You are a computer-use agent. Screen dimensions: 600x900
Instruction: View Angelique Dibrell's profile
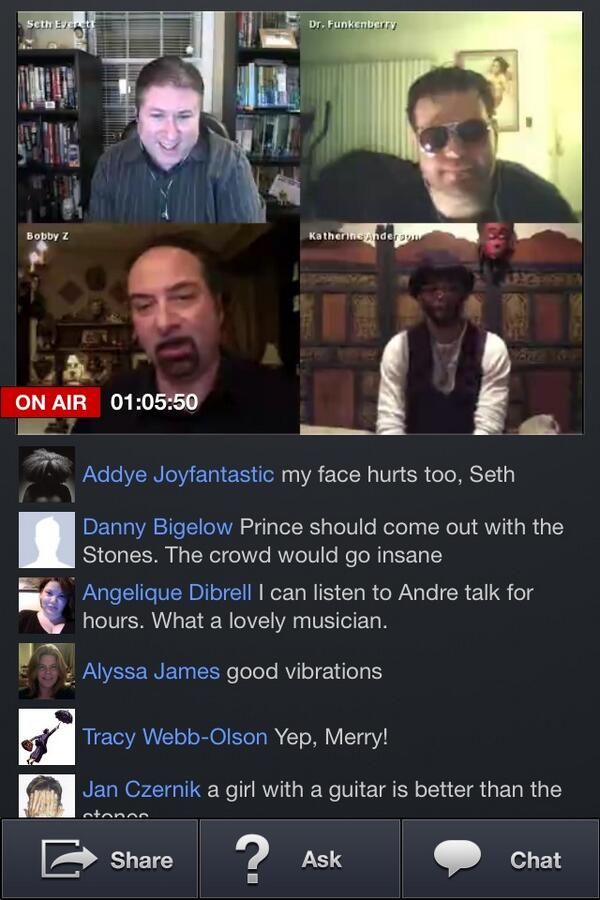pyautogui.click(x=167, y=593)
